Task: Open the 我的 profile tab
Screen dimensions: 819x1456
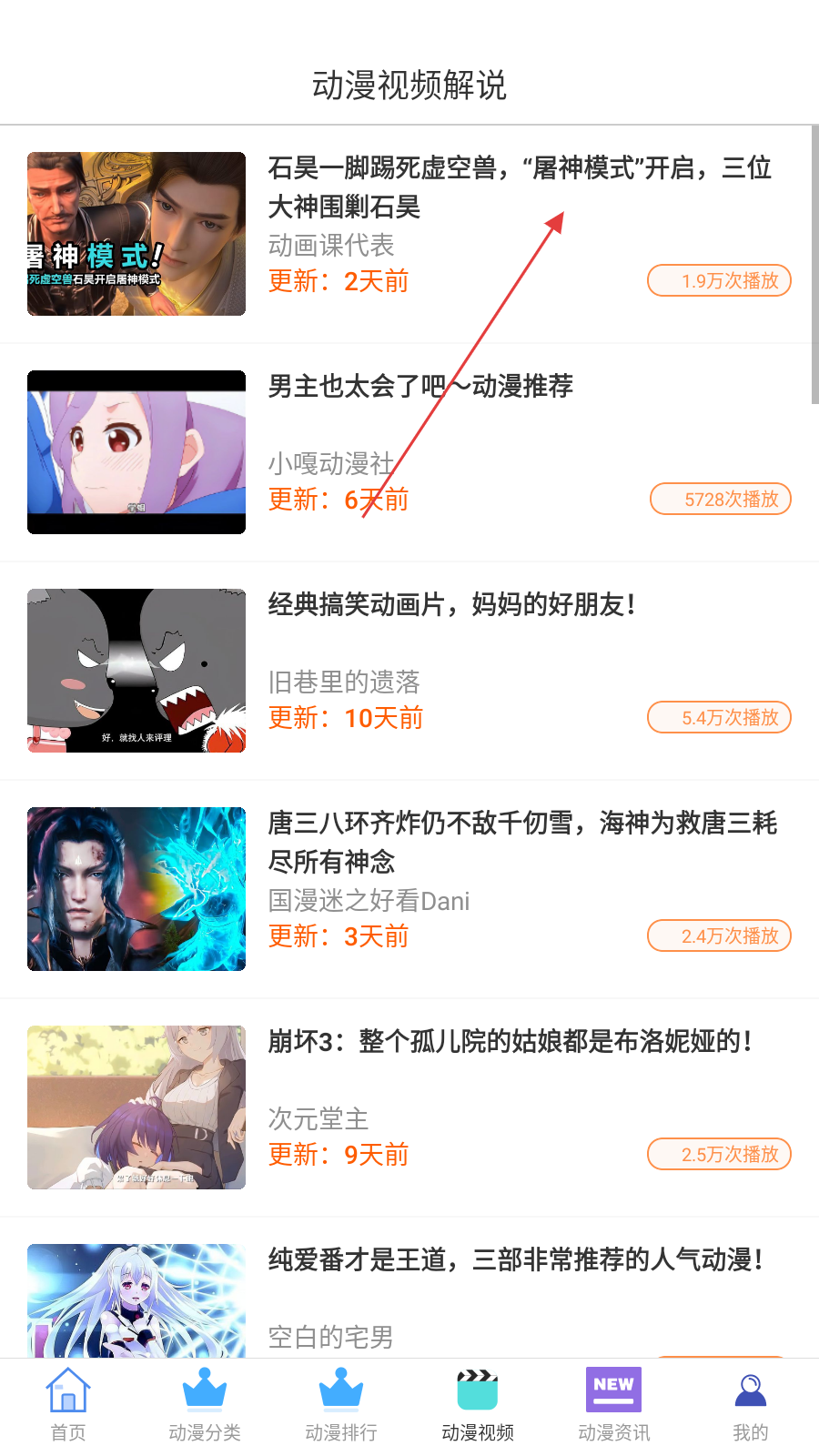Action: pyautogui.click(x=751, y=1406)
